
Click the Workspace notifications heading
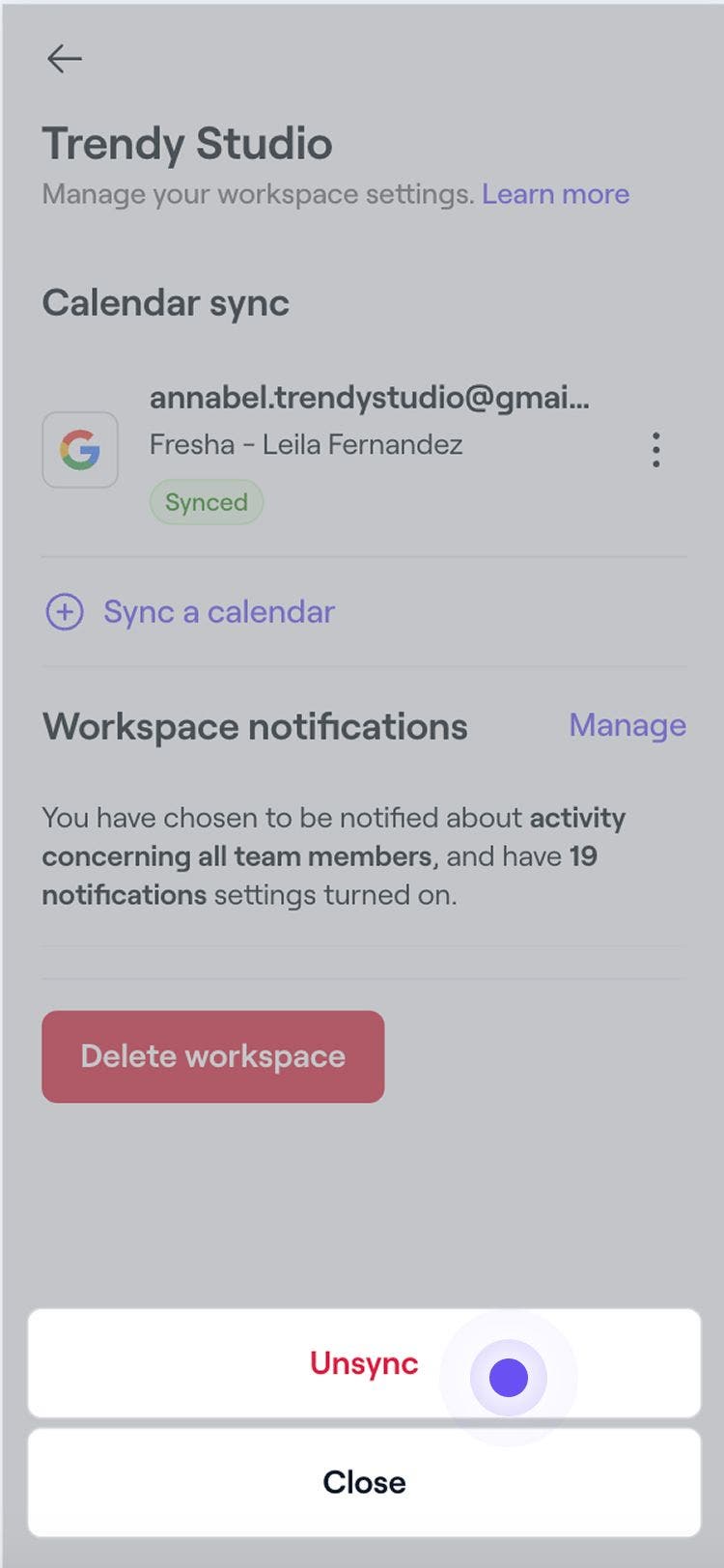[x=255, y=725]
